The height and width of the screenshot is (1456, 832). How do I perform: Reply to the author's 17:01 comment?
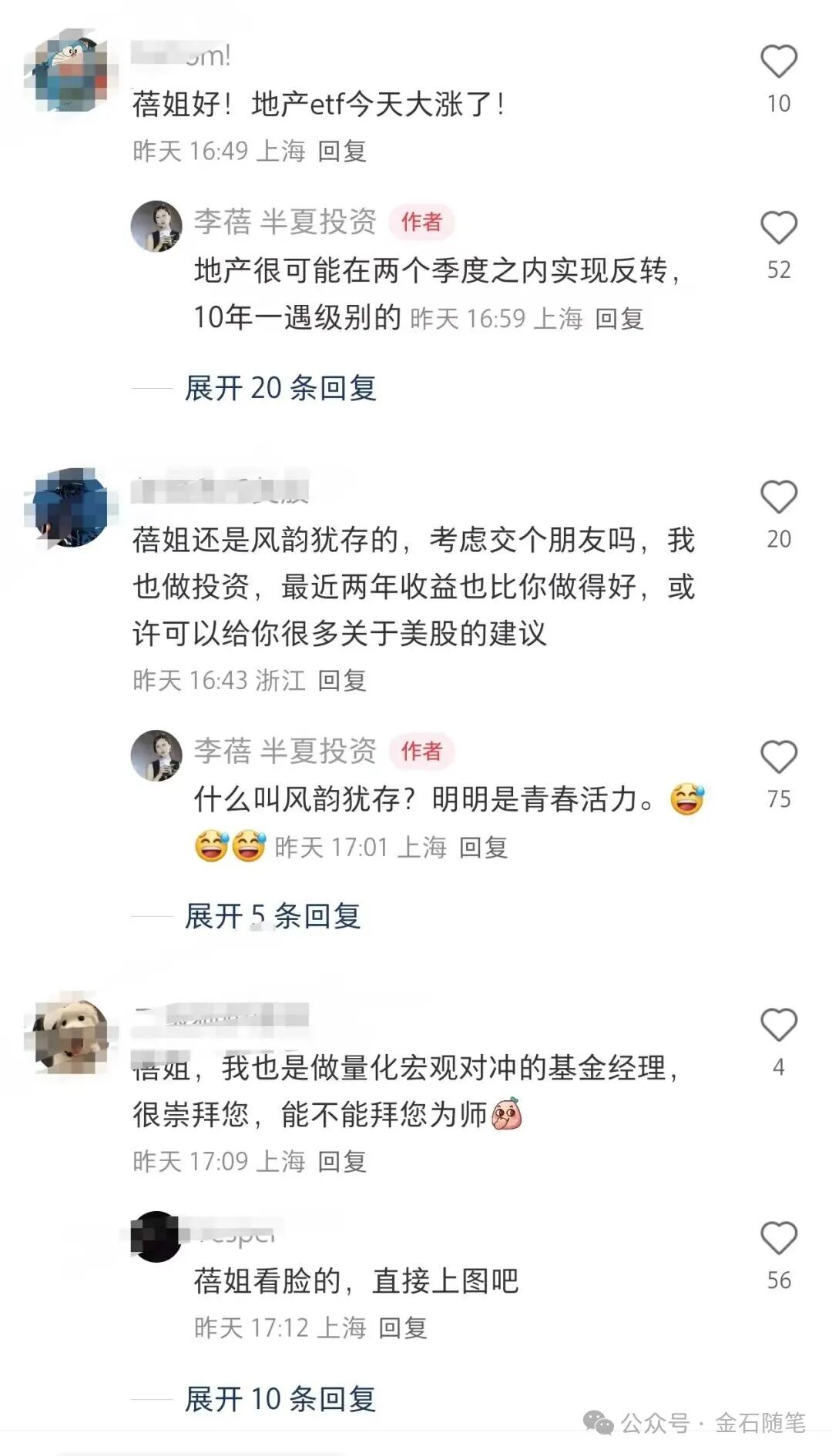point(483,848)
